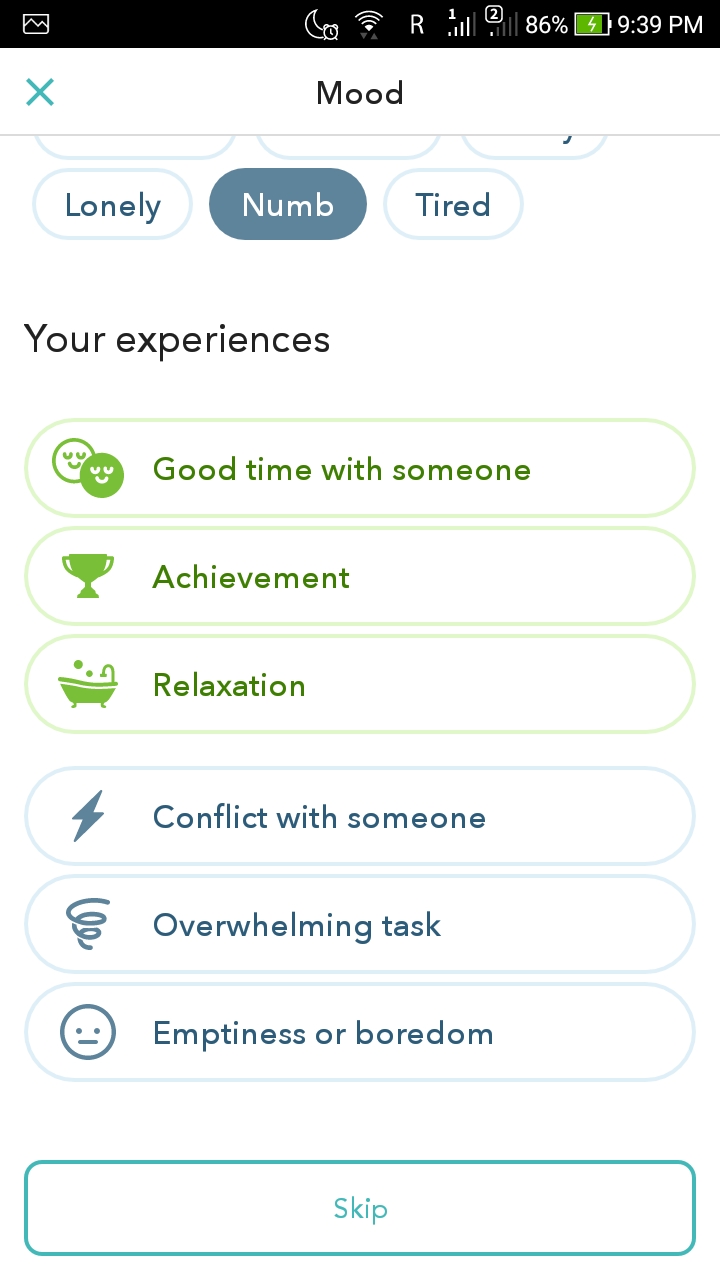Select Good time with someone experience
Viewport: 720px width, 1280px height.
point(360,469)
